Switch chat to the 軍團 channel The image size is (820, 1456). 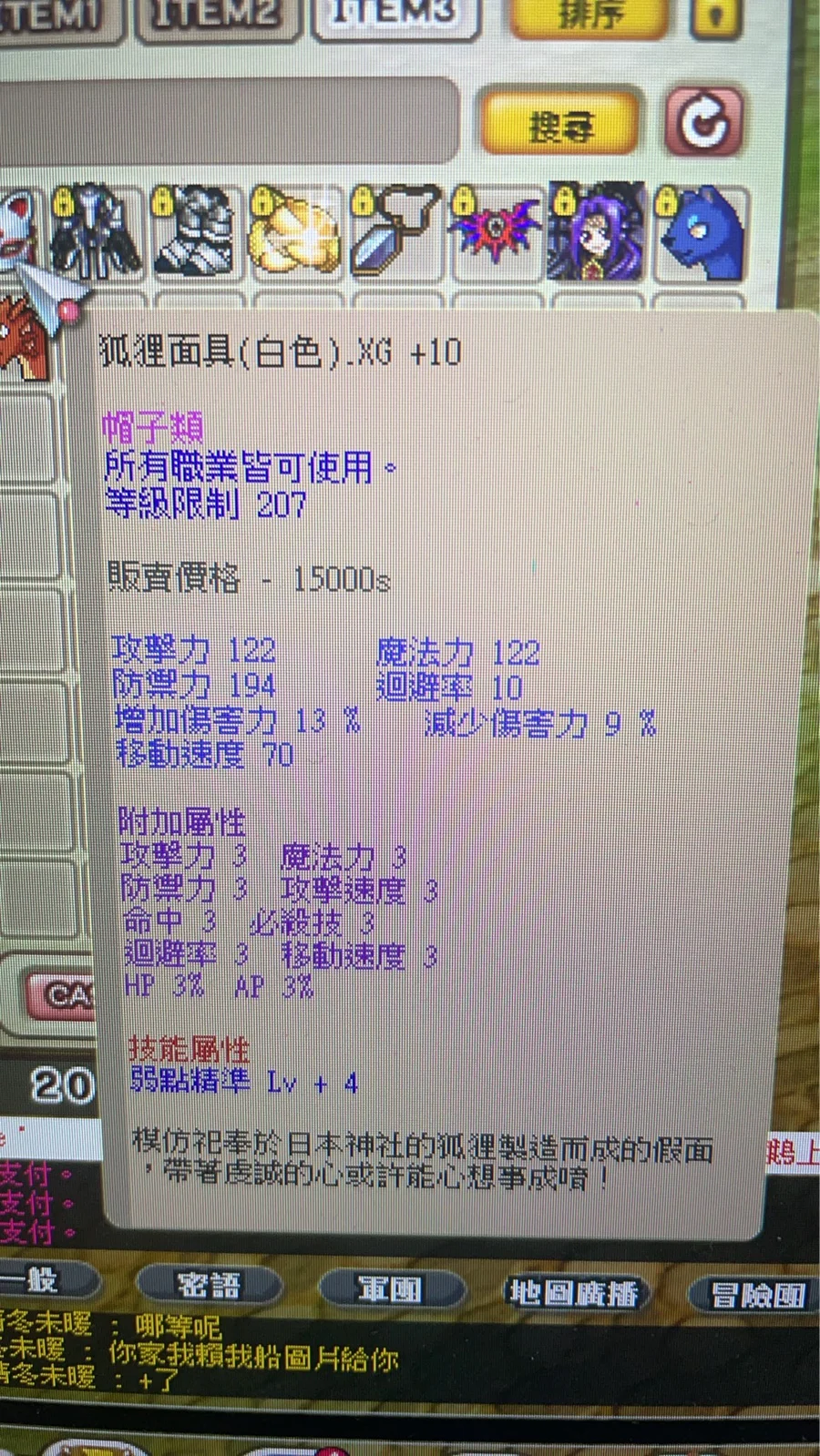390,1289
